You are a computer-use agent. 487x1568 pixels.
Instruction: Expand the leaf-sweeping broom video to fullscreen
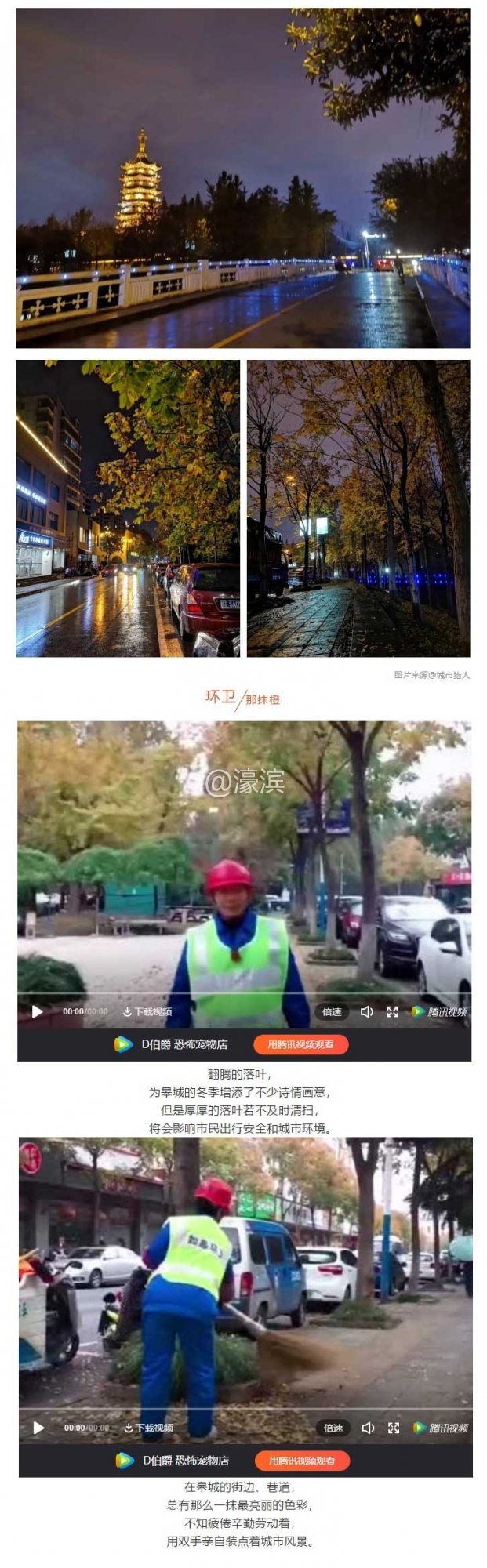pyautogui.click(x=394, y=1428)
